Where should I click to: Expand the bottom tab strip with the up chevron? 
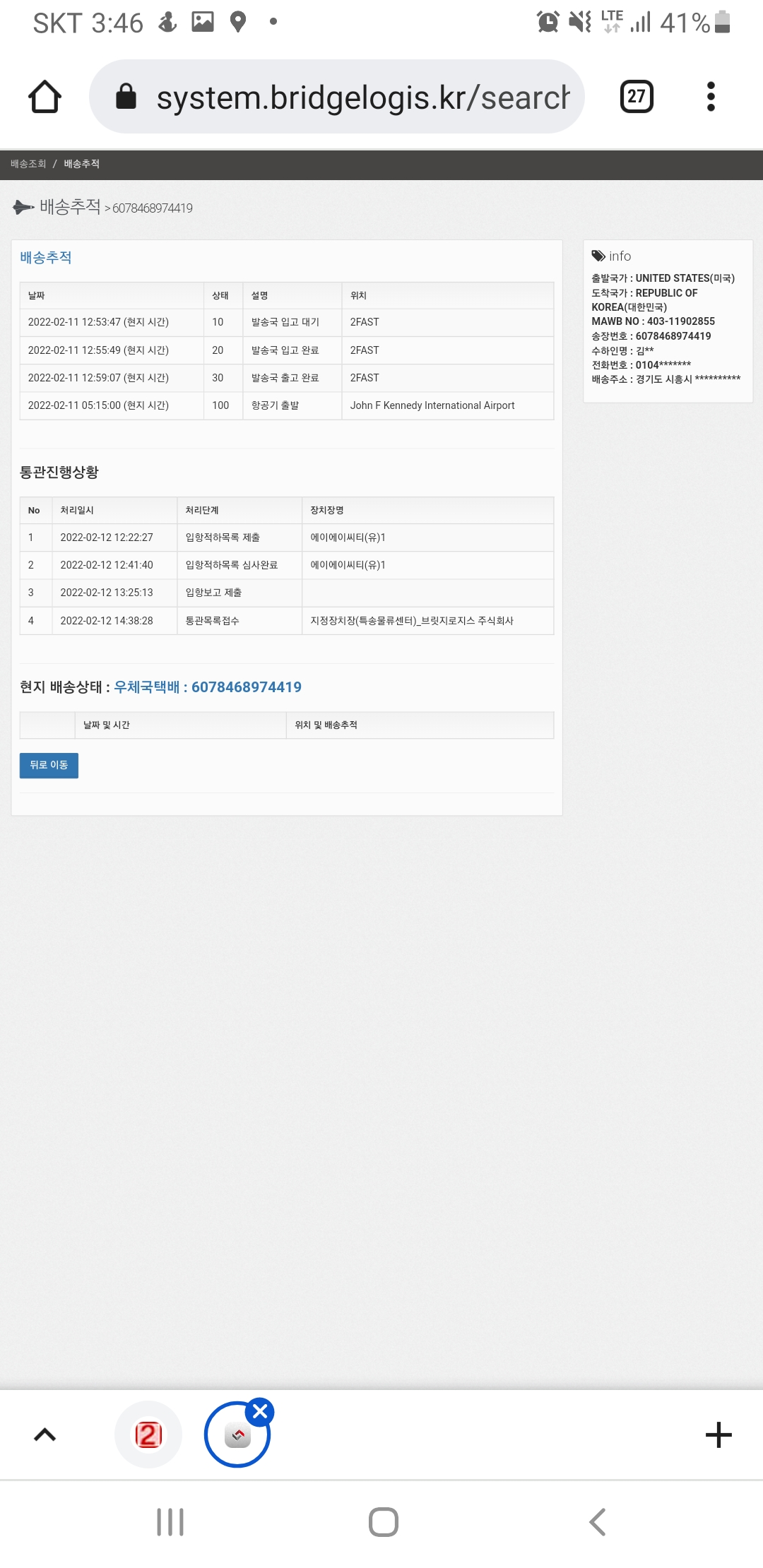tap(45, 1435)
